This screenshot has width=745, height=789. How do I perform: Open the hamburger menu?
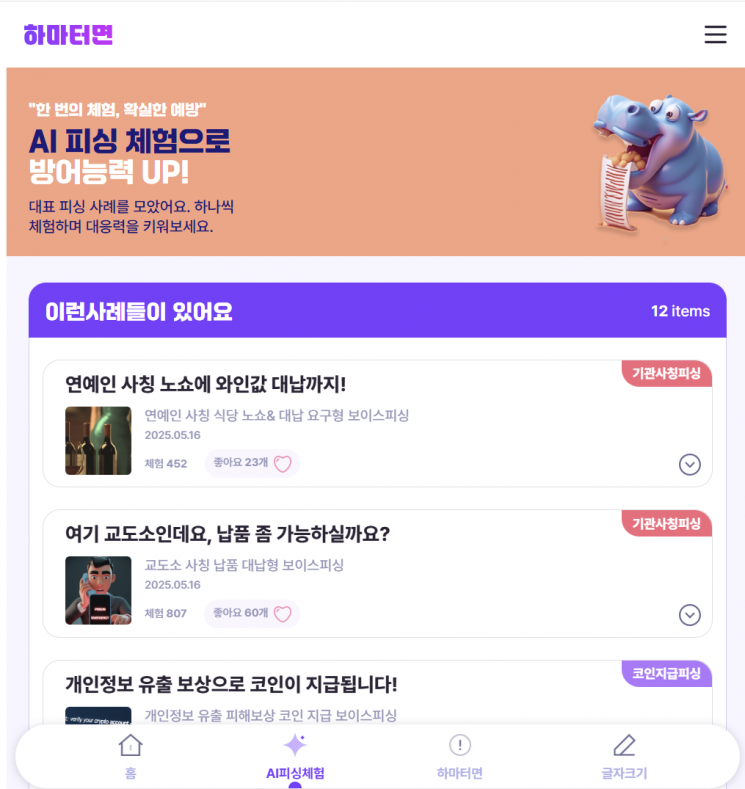click(715, 34)
